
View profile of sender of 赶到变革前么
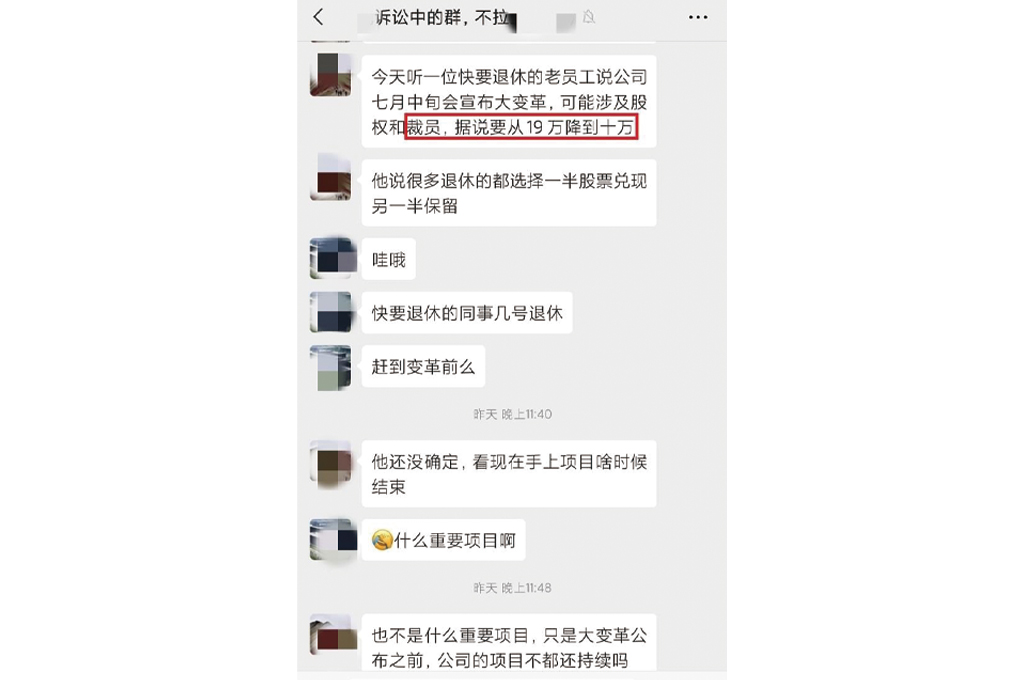(x=331, y=367)
